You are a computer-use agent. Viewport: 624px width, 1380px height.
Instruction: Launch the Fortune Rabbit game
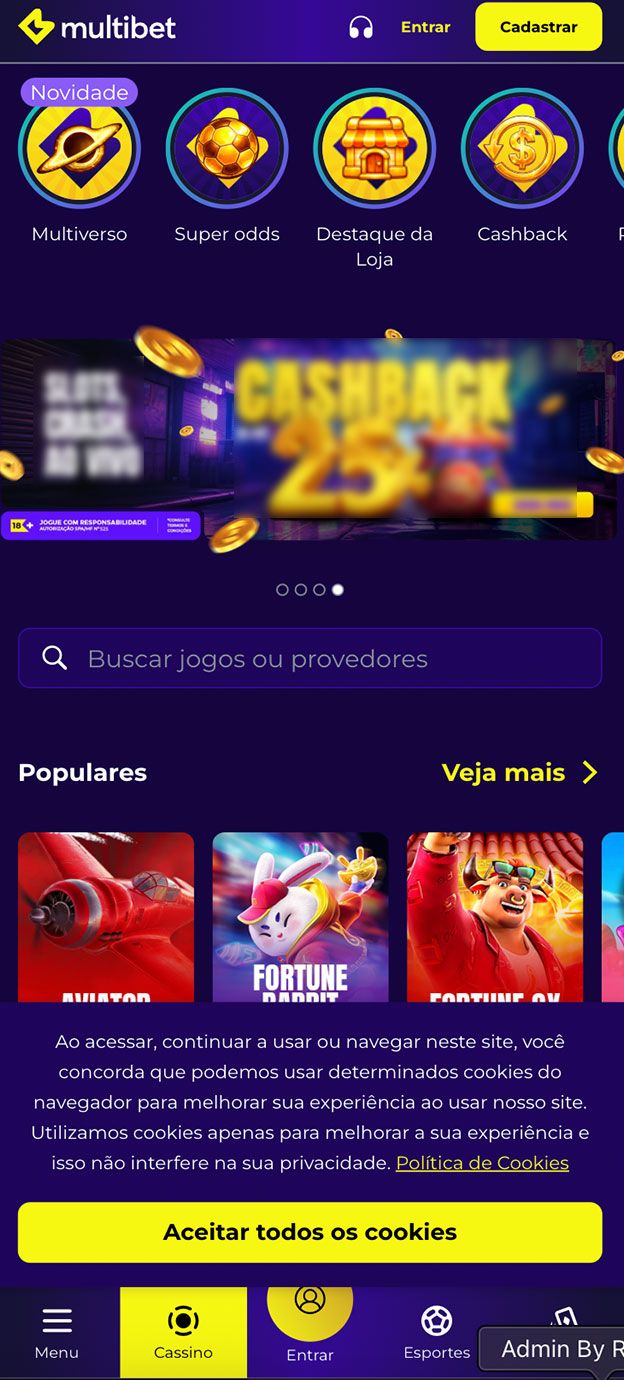[300, 917]
